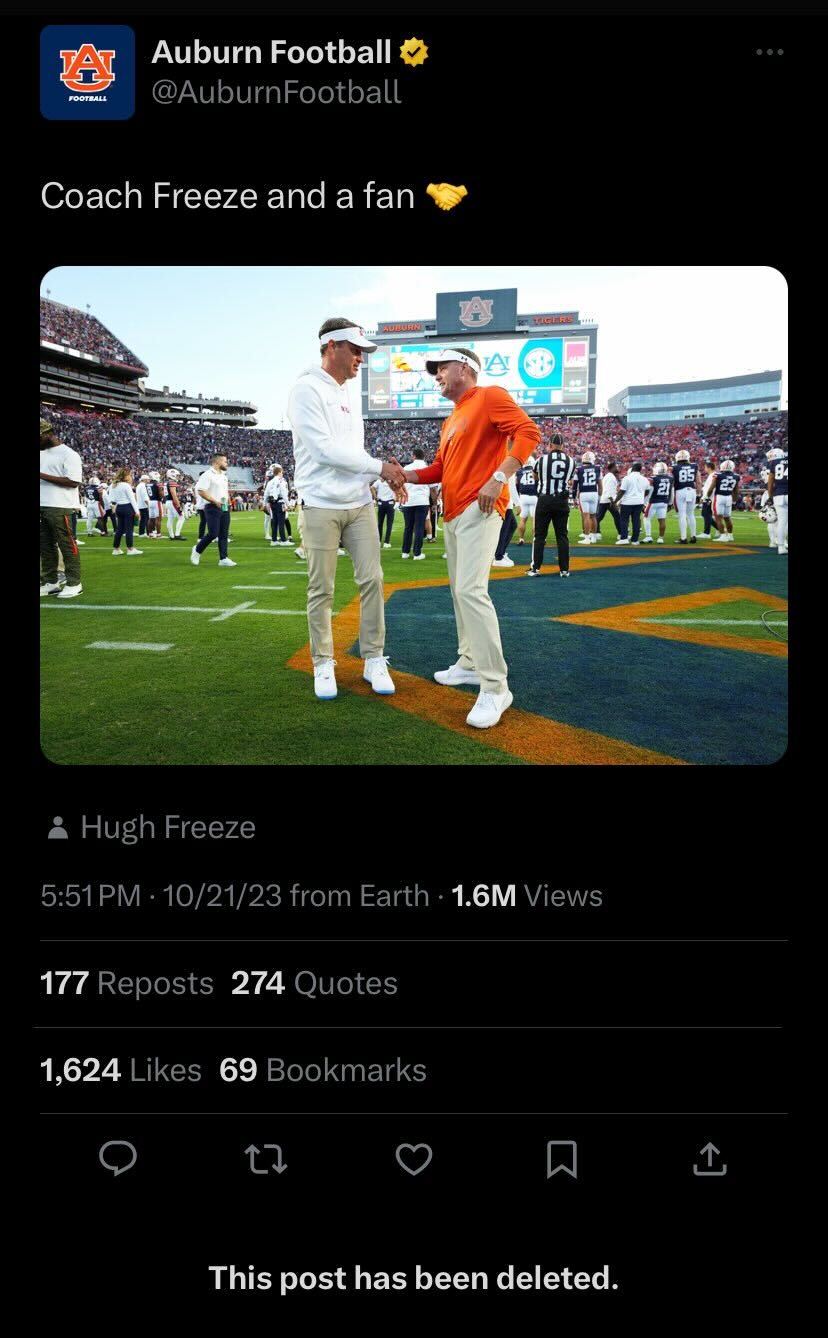Click the person icon beside Hugh Freeze tag
828x1338 pixels.
(x=57, y=827)
